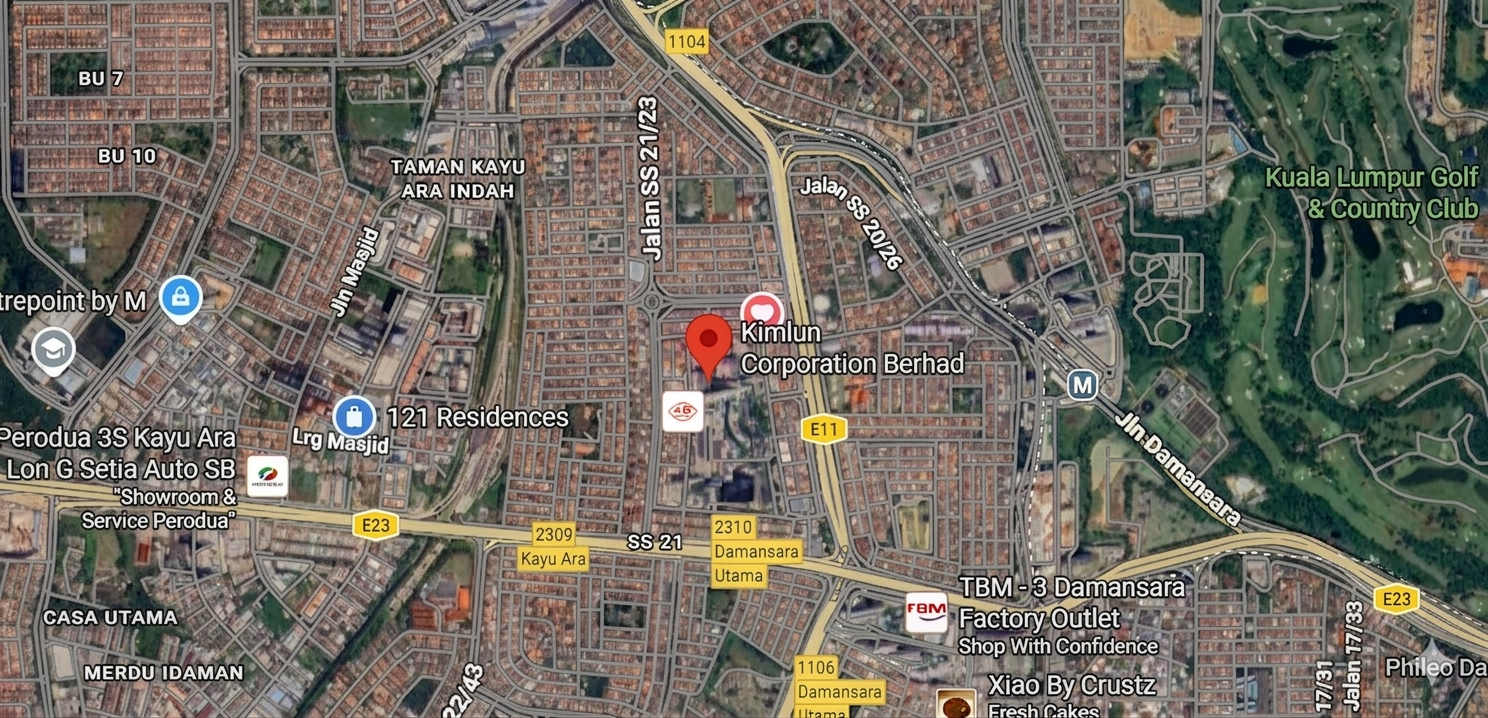Image resolution: width=1488 pixels, height=718 pixels.
Task: Tap the blue lock marker near Centrepoint
Action: tap(181, 297)
